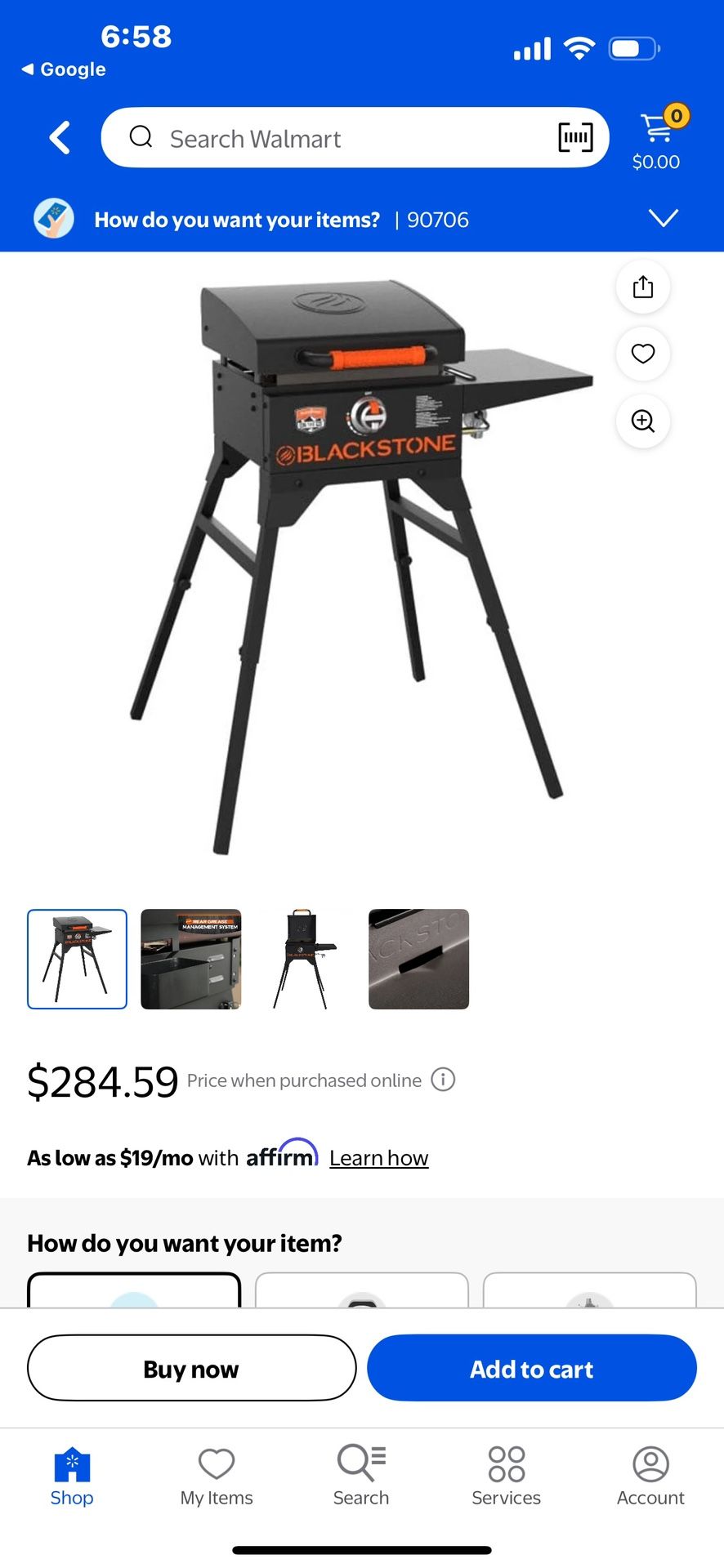The height and width of the screenshot is (1568, 724).
Task: Open the Services tab
Action: (x=506, y=1476)
